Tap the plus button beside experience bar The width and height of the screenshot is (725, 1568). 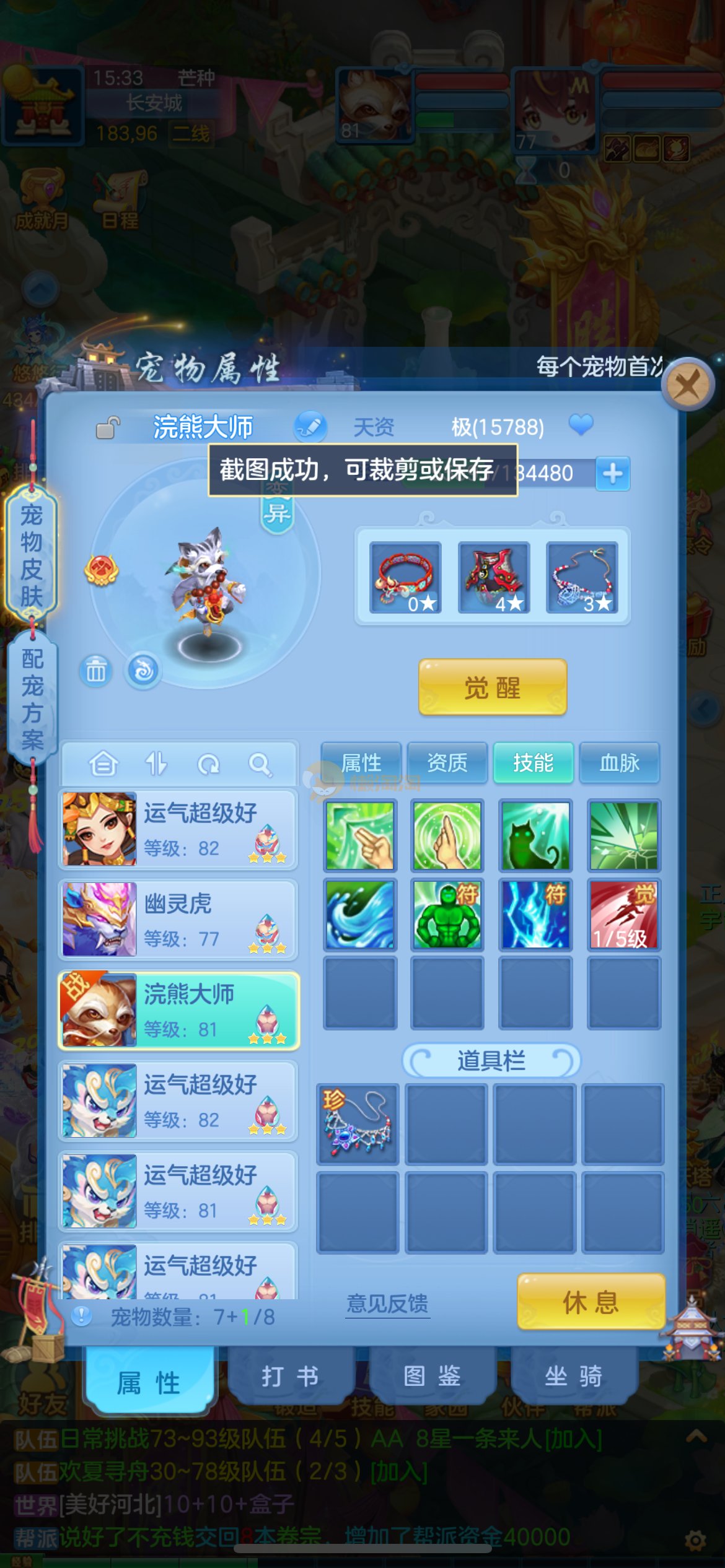coord(612,474)
